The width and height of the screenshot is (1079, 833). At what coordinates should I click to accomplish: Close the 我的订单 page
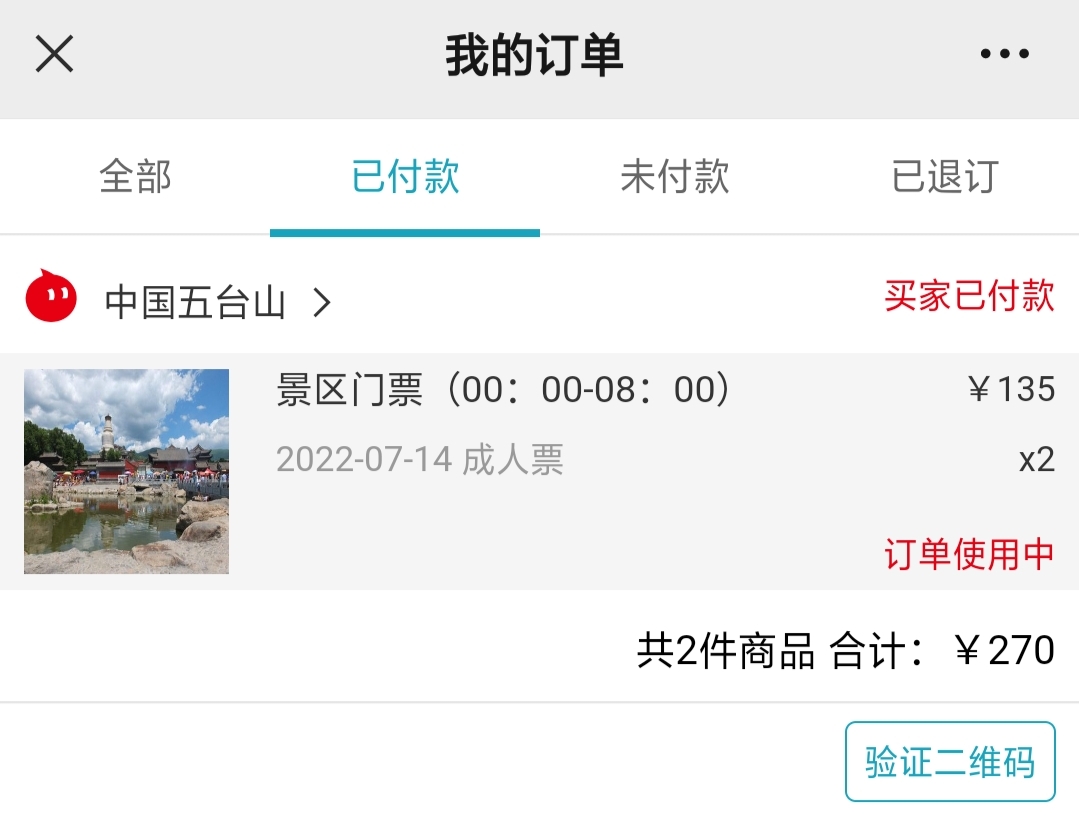(54, 54)
